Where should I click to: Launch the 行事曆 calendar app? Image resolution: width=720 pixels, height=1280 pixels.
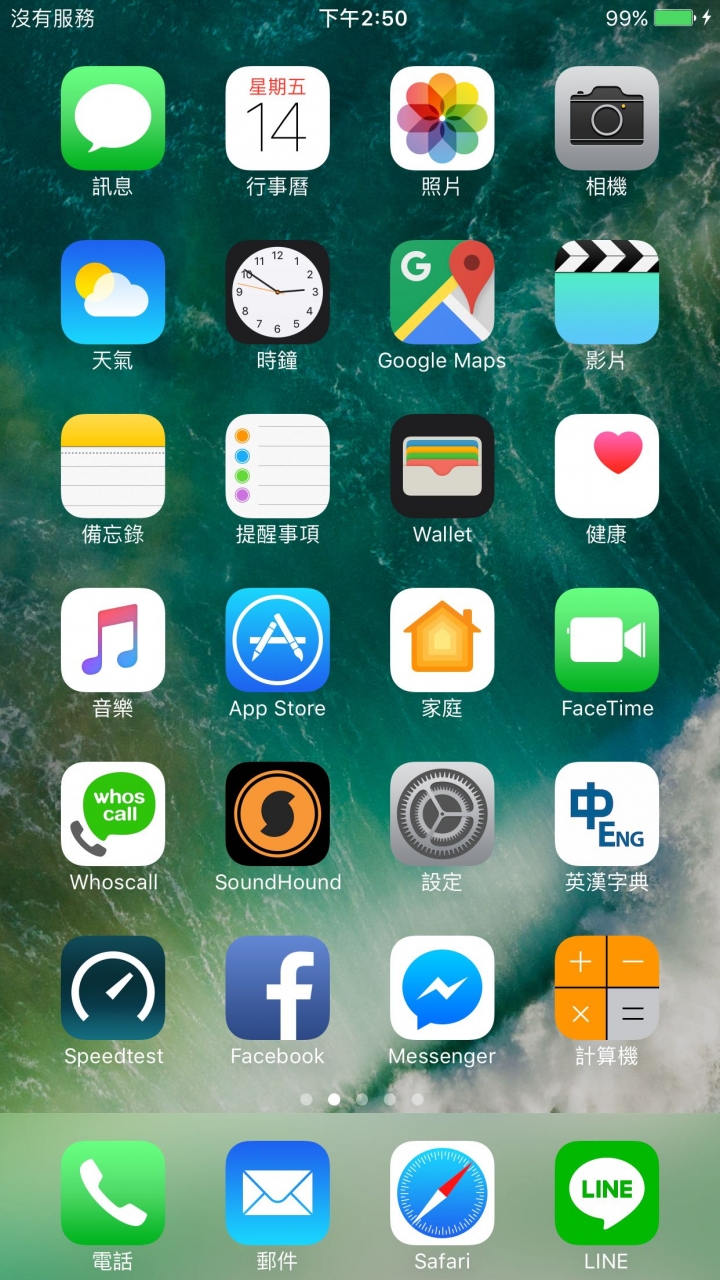coord(277,118)
